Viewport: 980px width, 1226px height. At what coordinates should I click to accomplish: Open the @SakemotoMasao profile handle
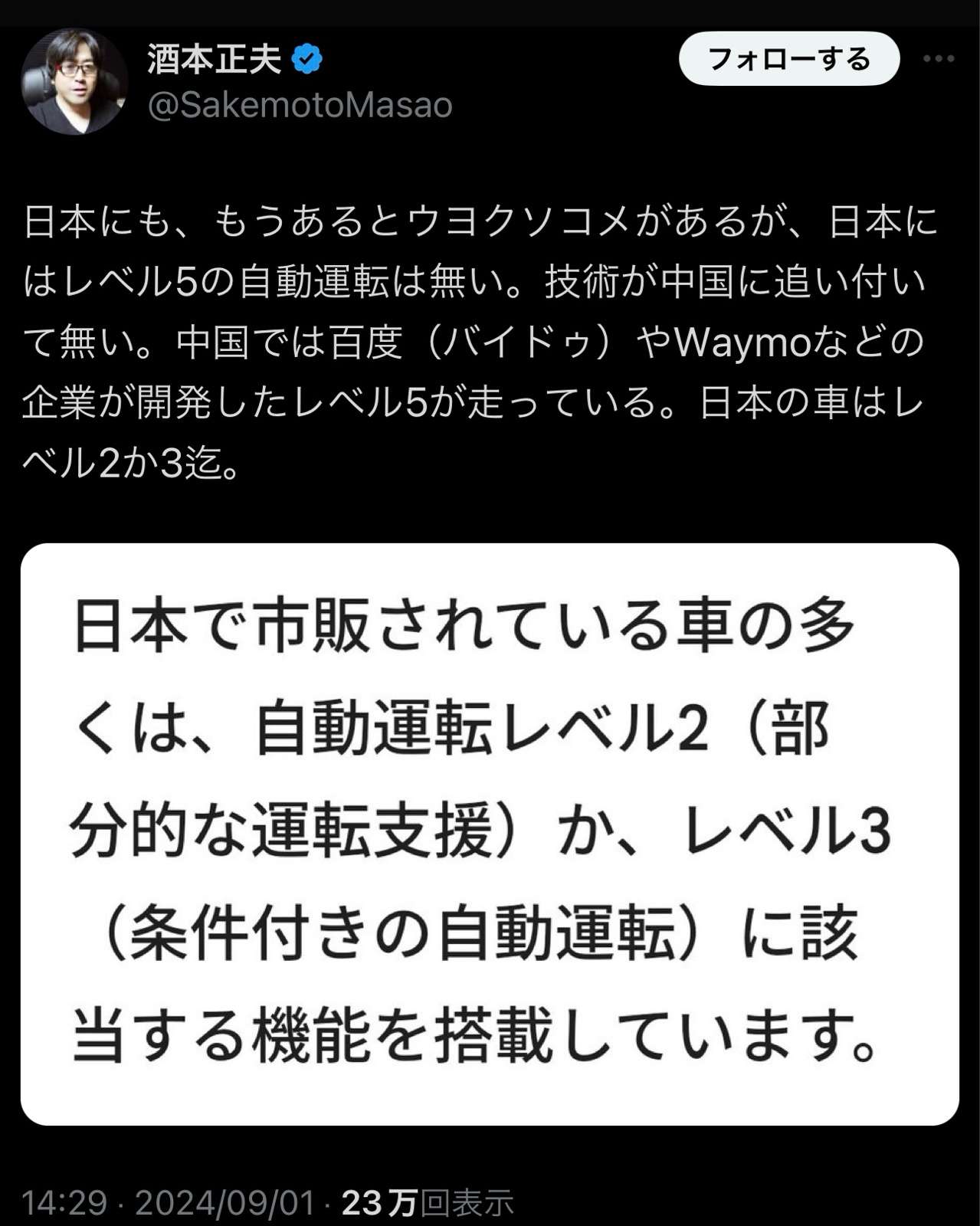point(300,105)
